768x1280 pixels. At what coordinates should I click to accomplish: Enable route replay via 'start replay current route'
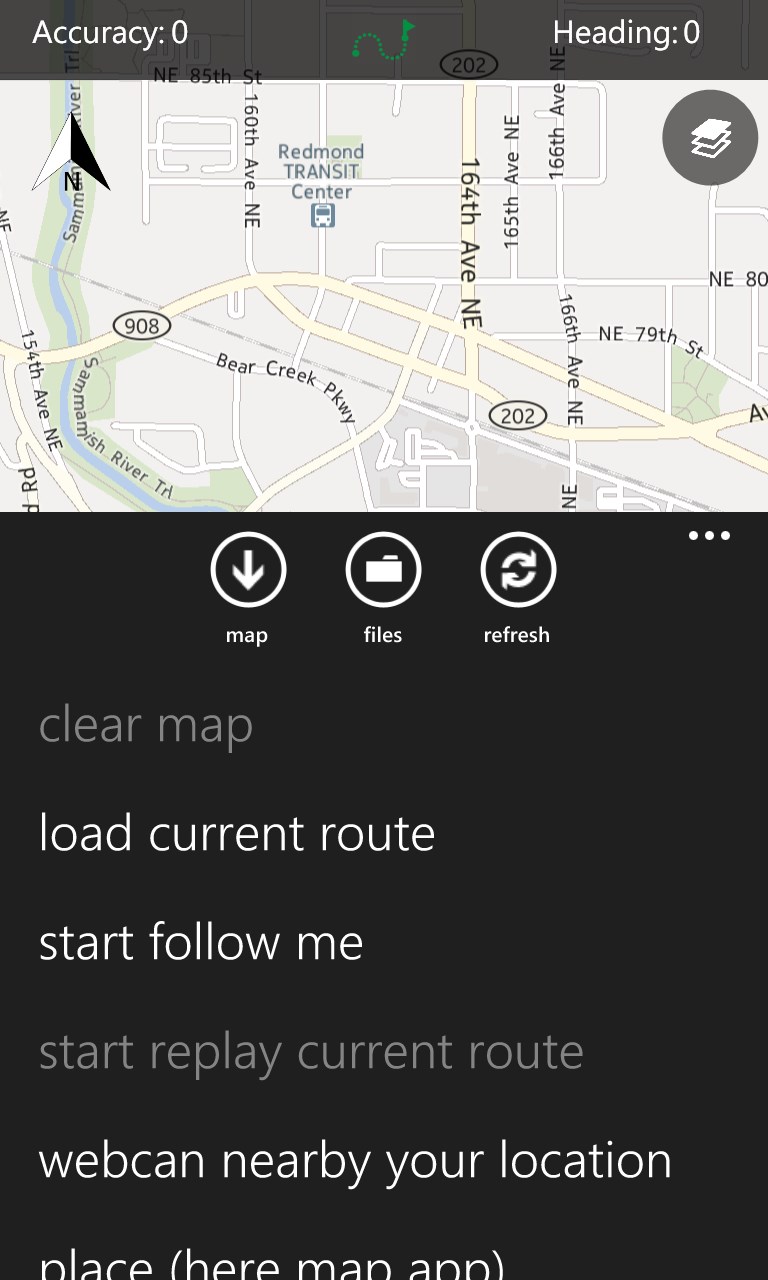[x=310, y=1050]
